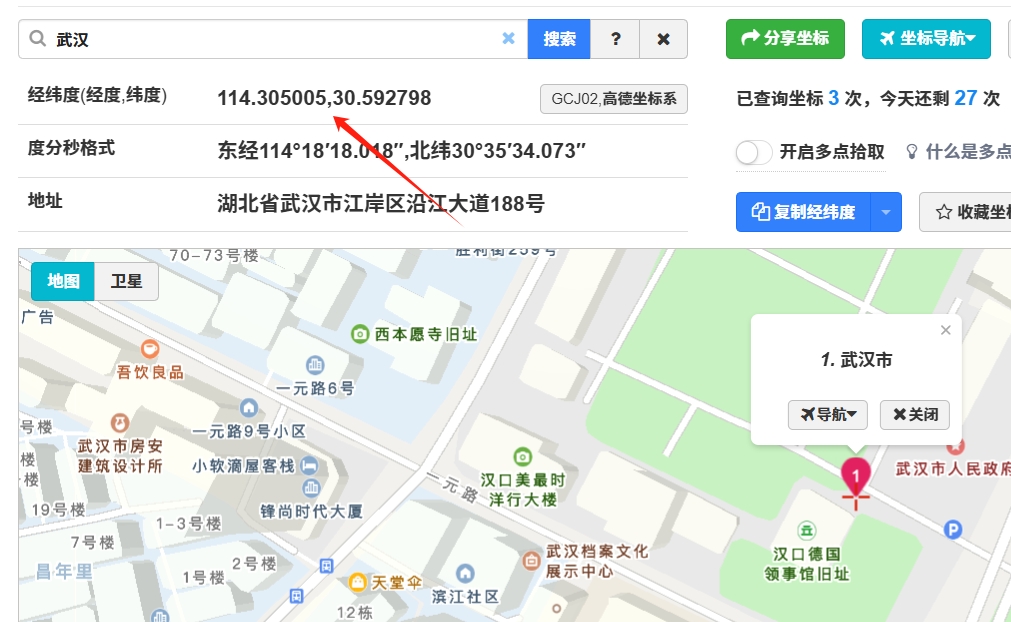Dismiss the 武汉市 popup with its corner ×
The image size is (1011, 622).
[x=946, y=329]
